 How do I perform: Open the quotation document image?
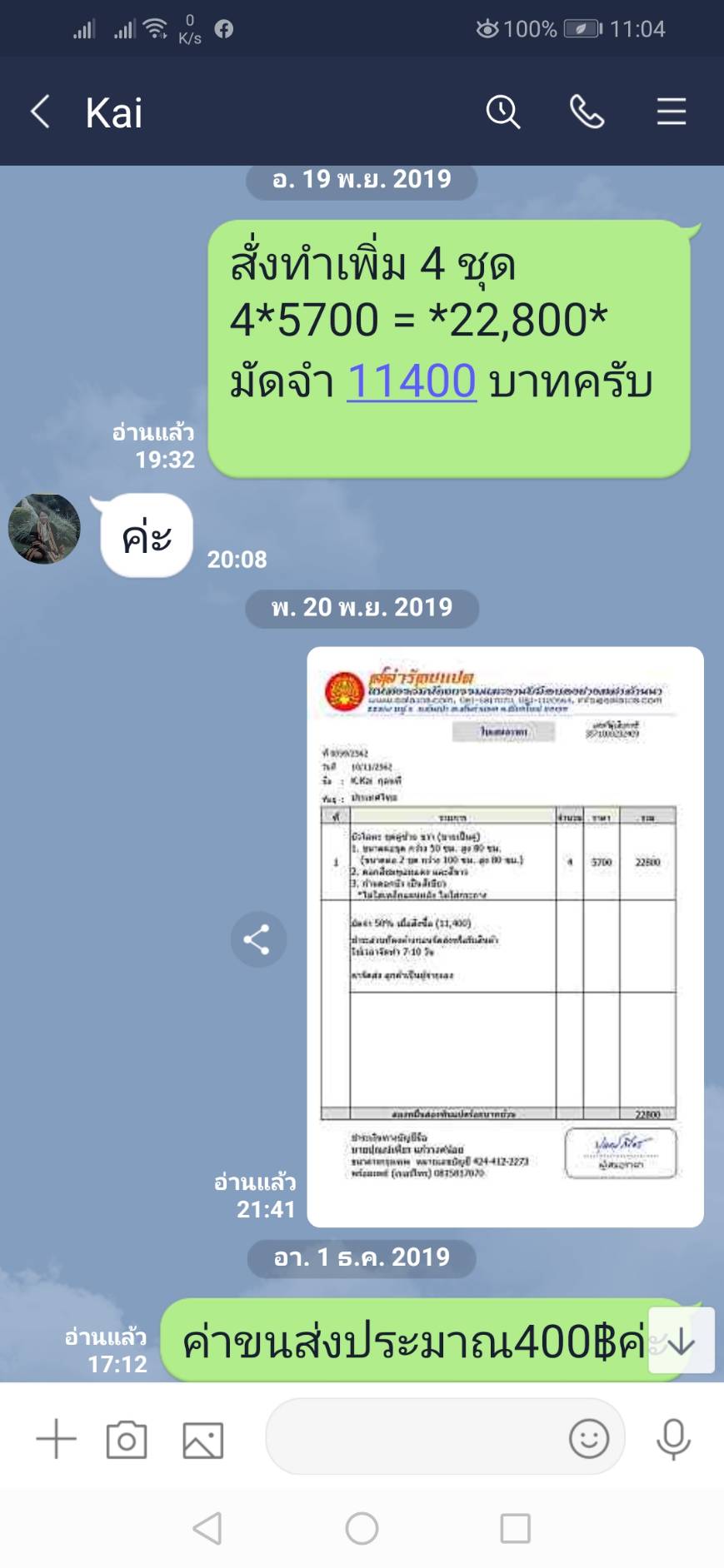(x=505, y=936)
